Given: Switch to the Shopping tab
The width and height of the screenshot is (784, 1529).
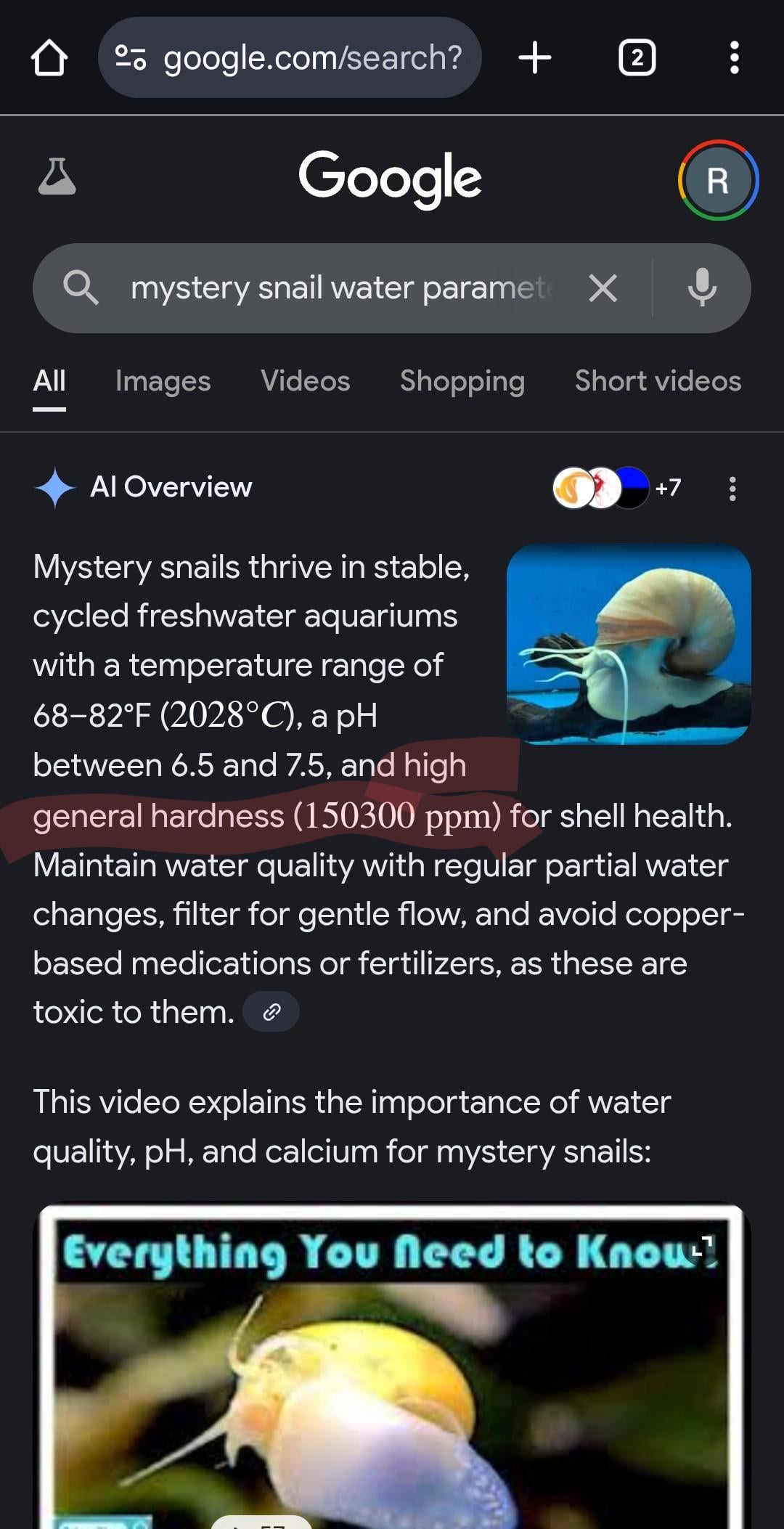Looking at the screenshot, I should click(x=462, y=381).
